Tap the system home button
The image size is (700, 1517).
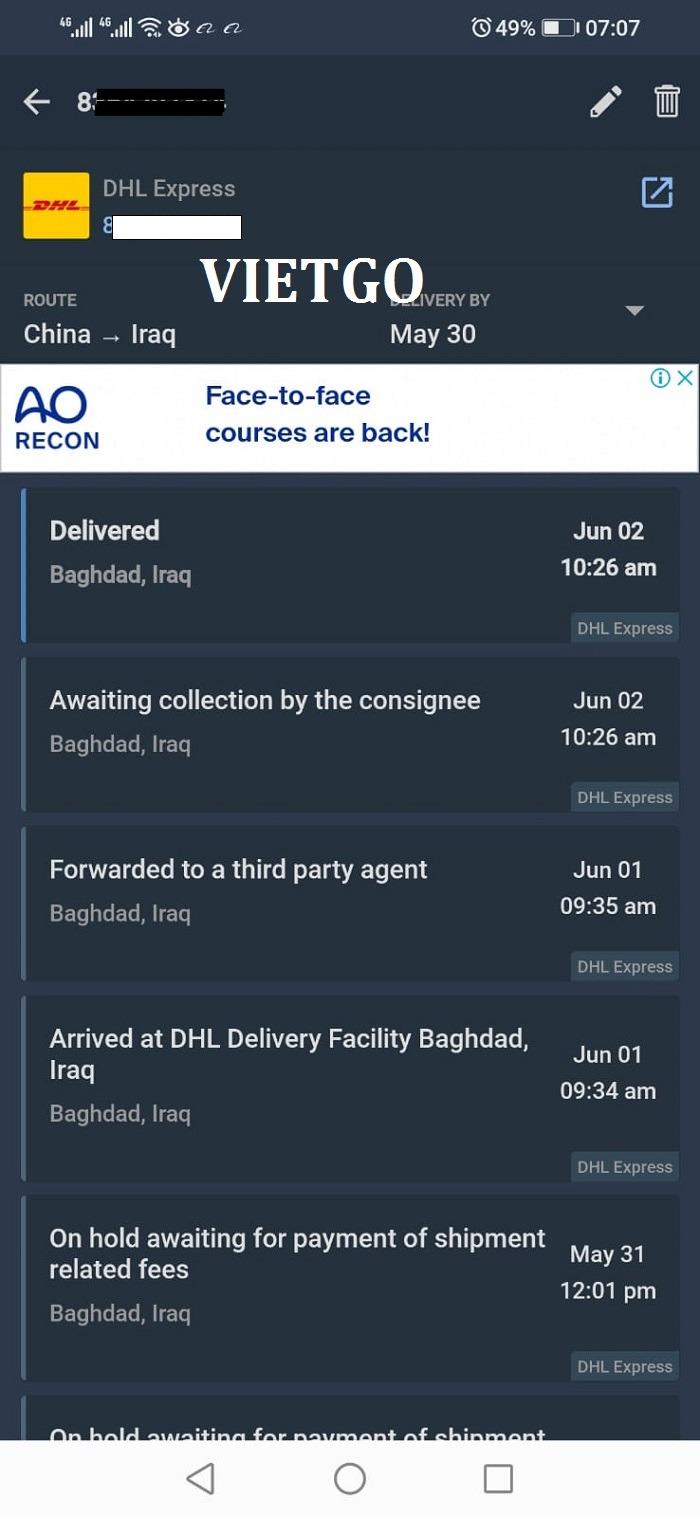[349, 1478]
